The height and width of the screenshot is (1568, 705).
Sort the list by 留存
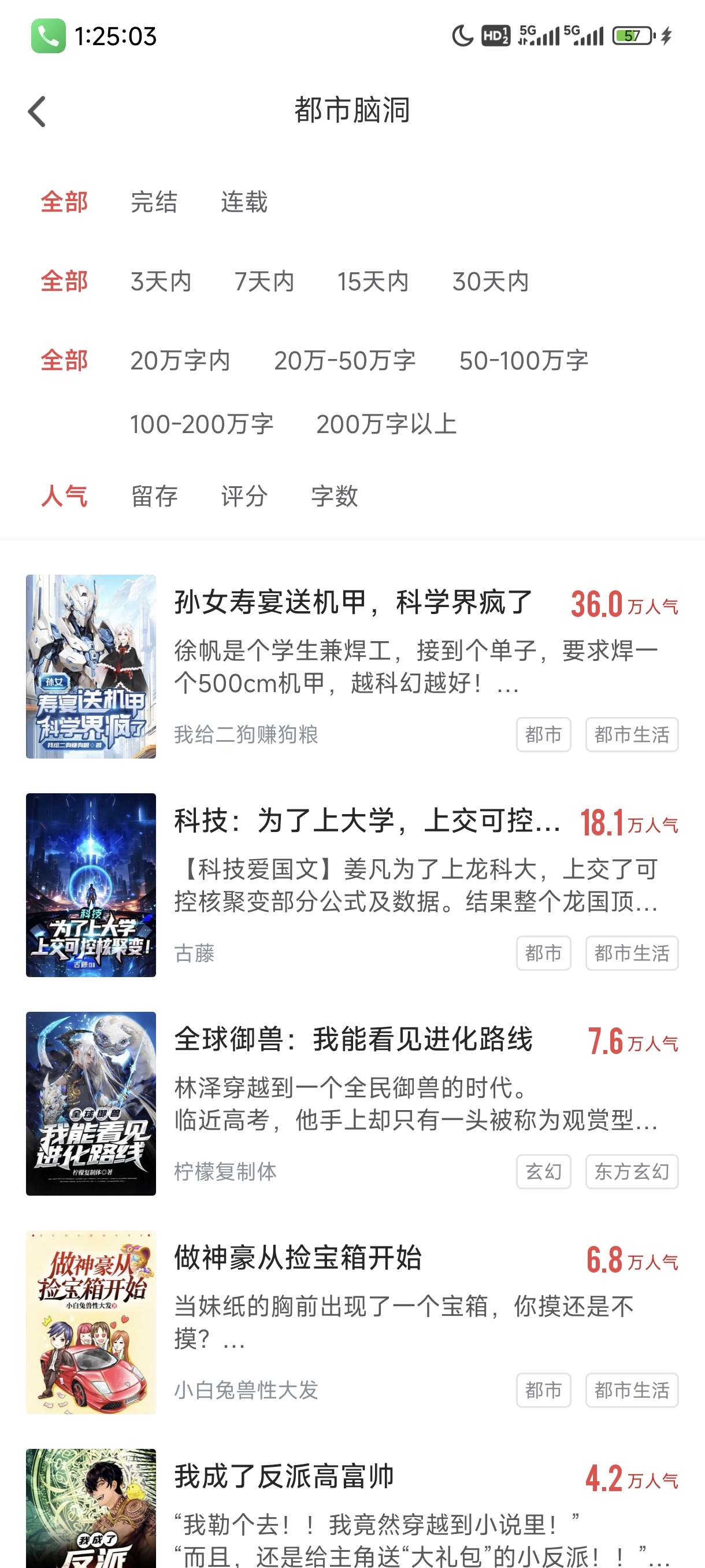click(x=154, y=496)
